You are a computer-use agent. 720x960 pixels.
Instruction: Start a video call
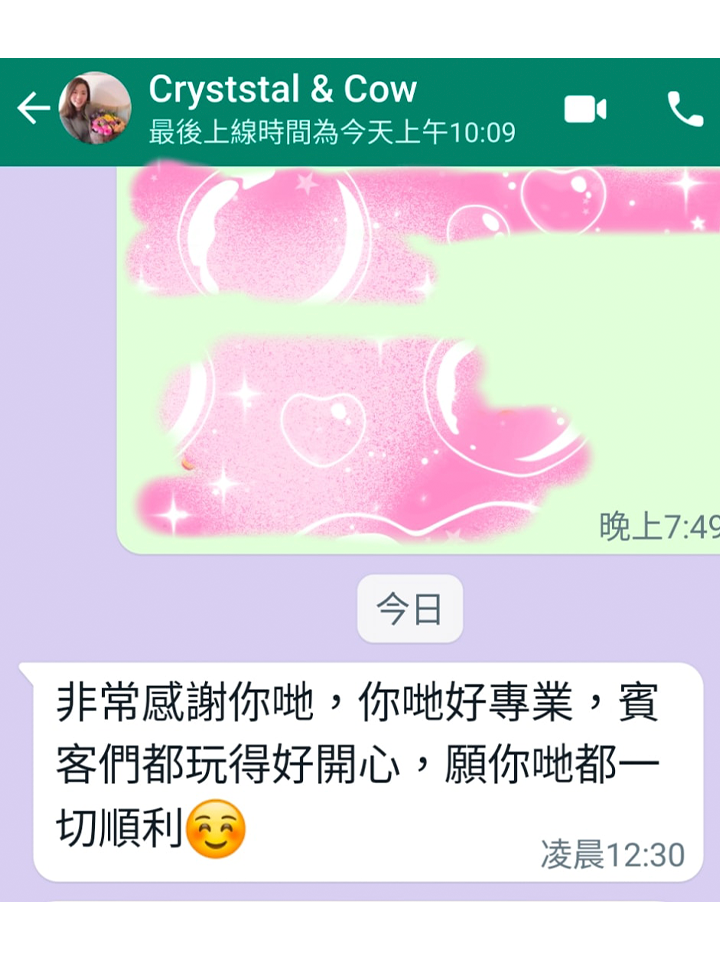pos(585,109)
